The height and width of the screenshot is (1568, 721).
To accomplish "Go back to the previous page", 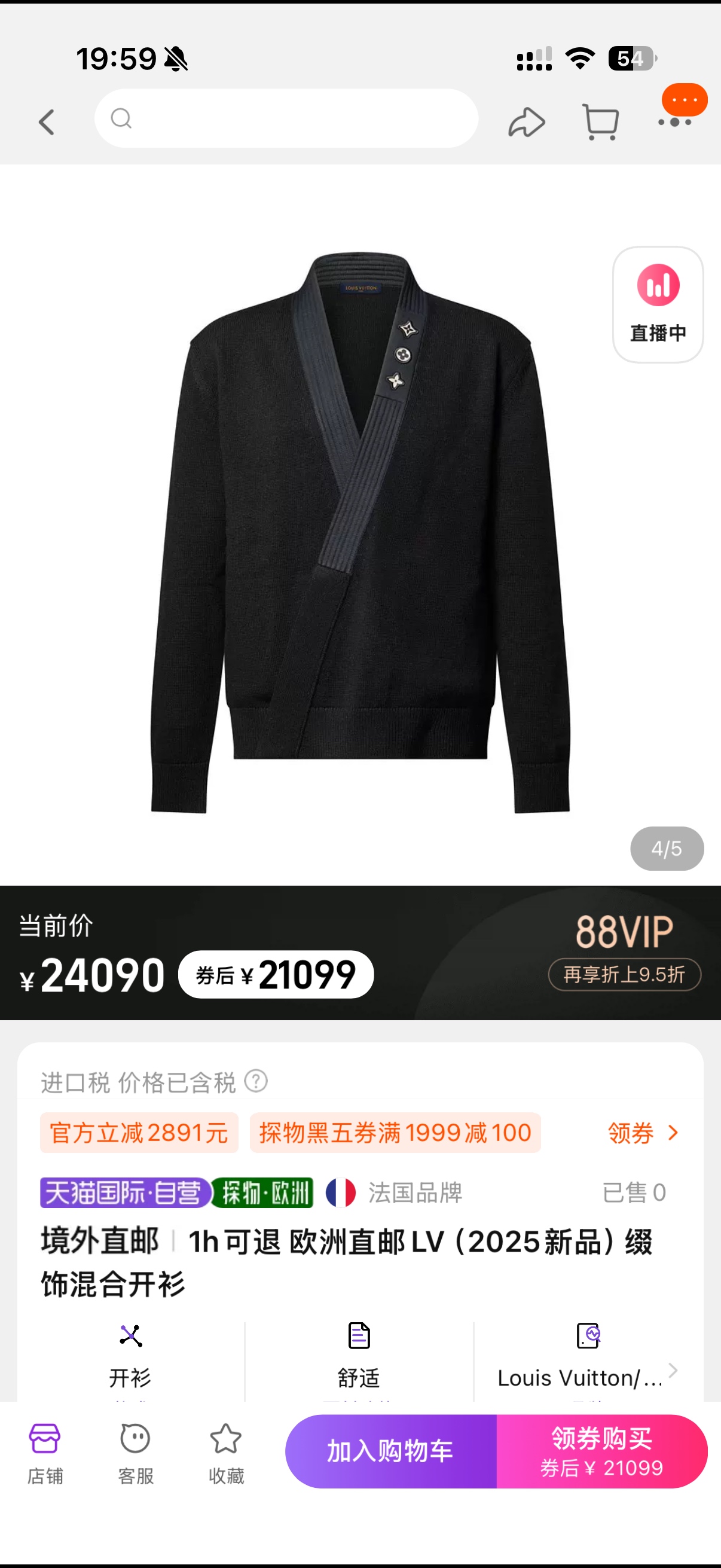I will point(46,122).
